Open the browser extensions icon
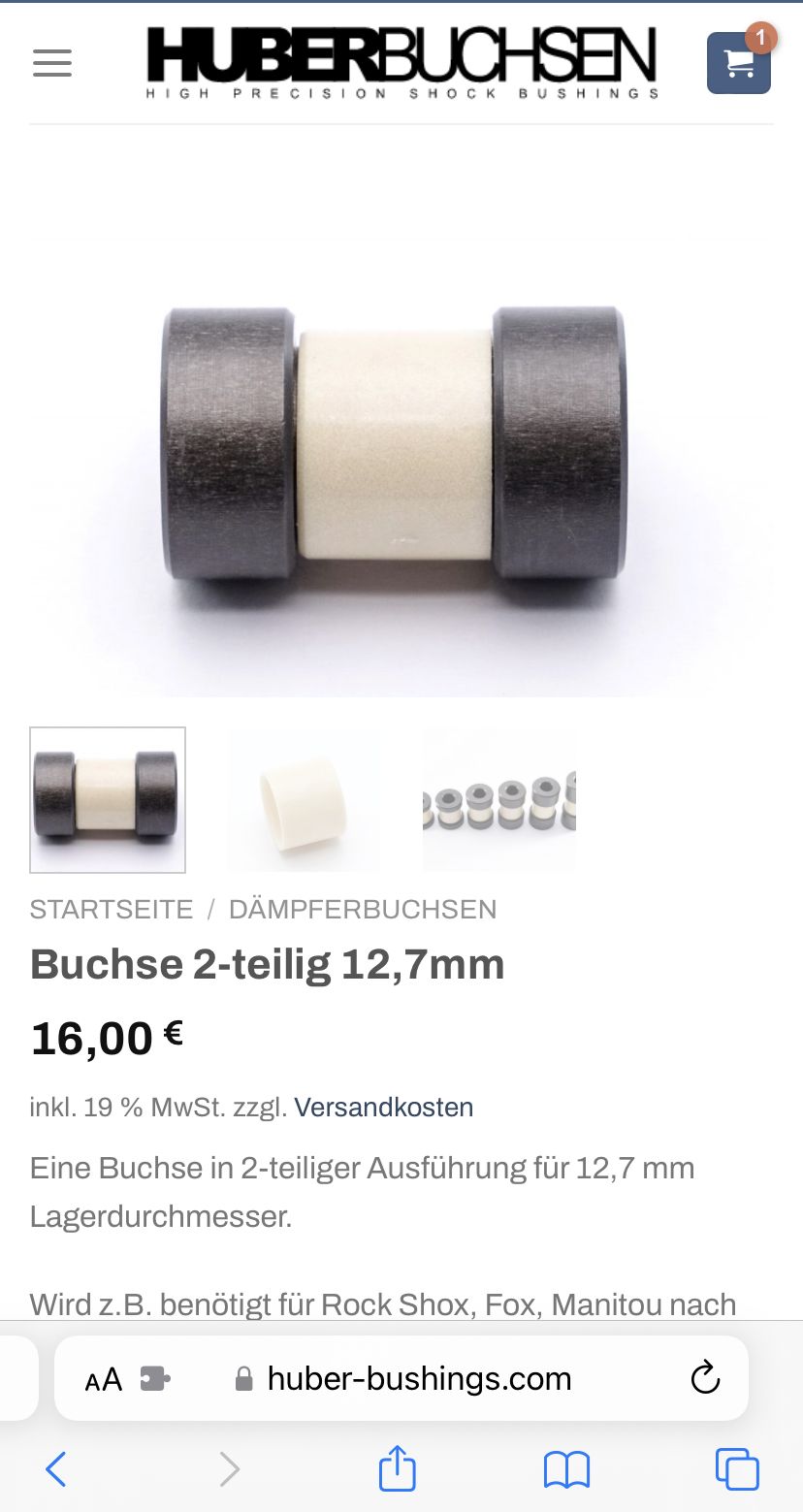803x1512 pixels. (x=155, y=1378)
